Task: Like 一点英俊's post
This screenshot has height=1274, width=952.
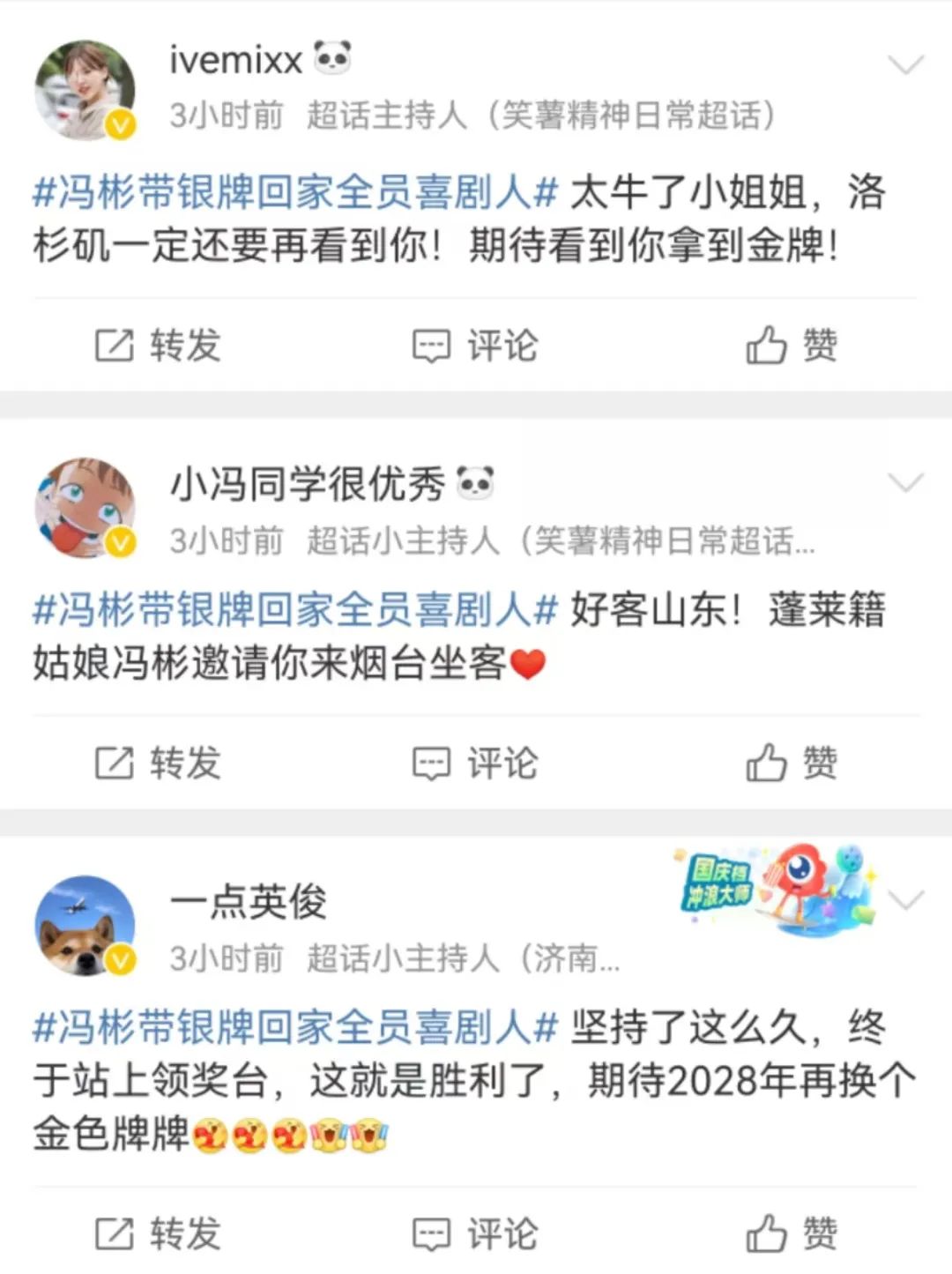Action: click(x=792, y=1233)
